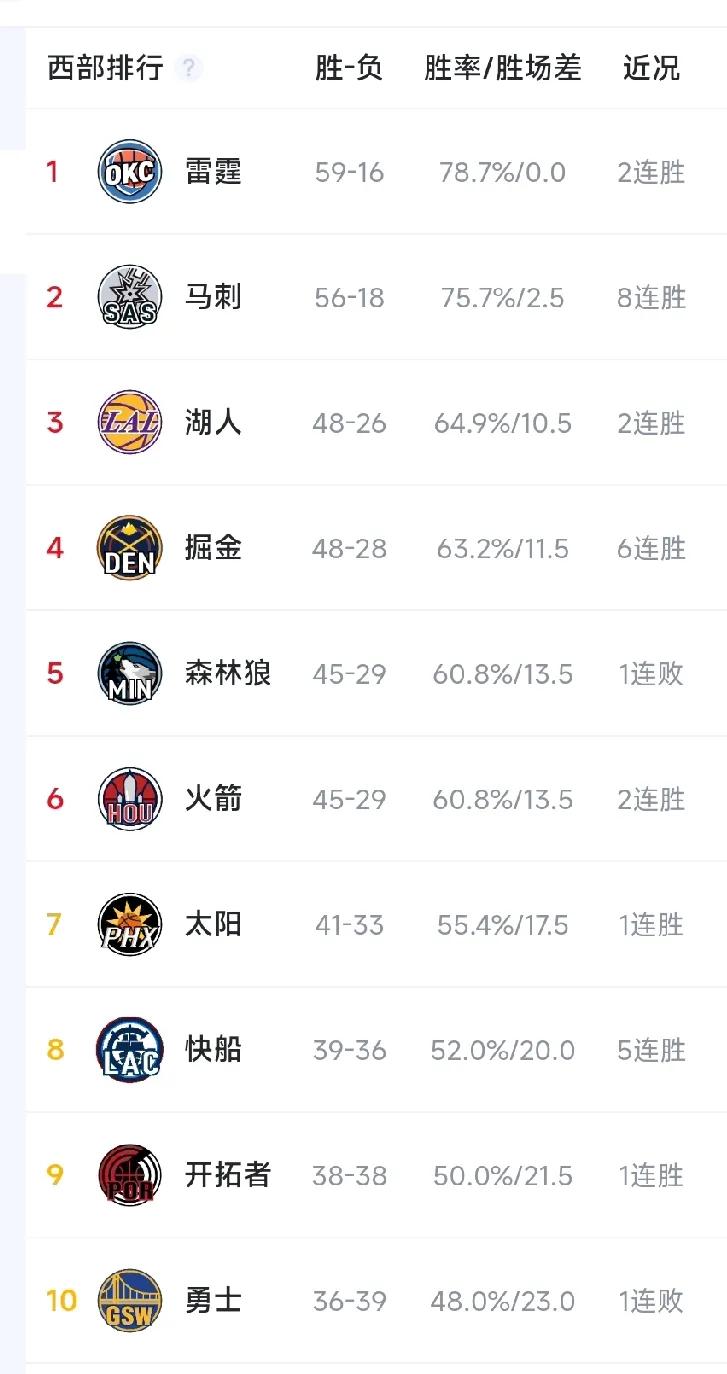
Task: Select the 胜-负 column header
Action: pyautogui.click(x=349, y=68)
